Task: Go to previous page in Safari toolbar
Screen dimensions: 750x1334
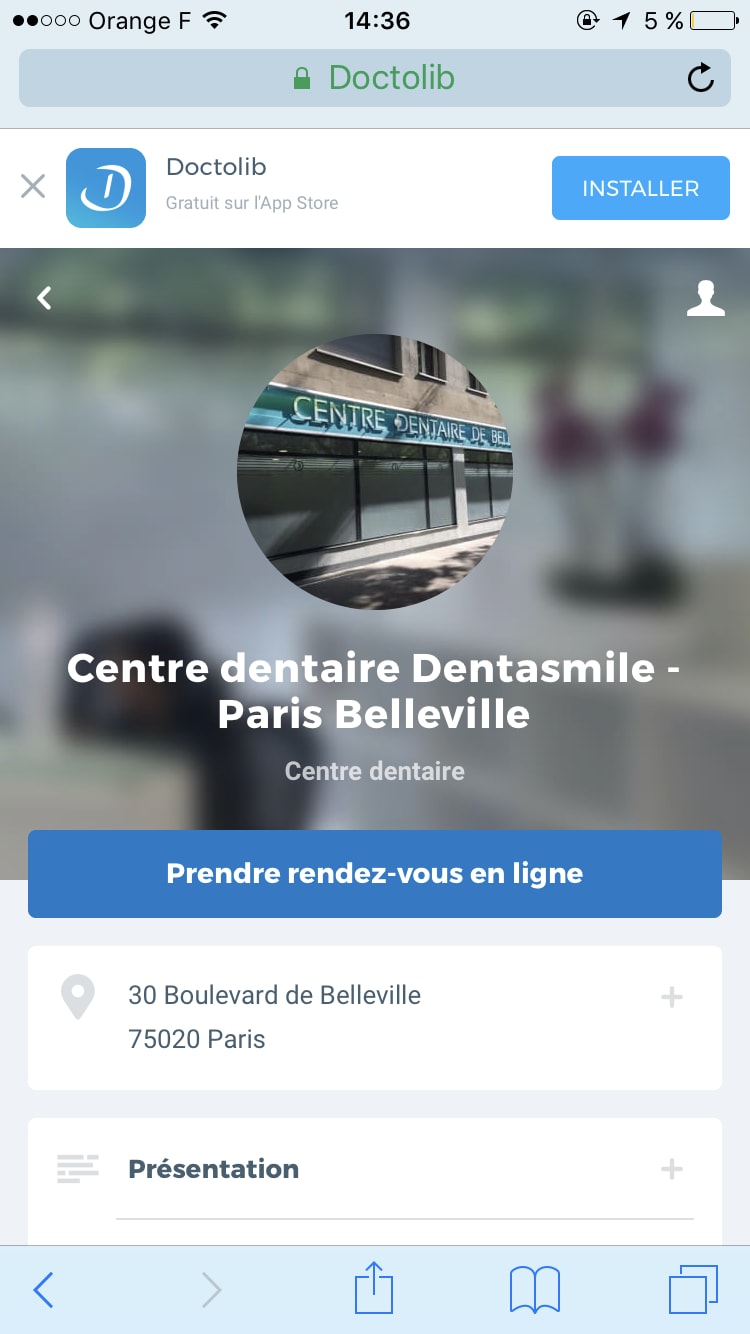Action: pyautogui.click(x=43, y=1289)
